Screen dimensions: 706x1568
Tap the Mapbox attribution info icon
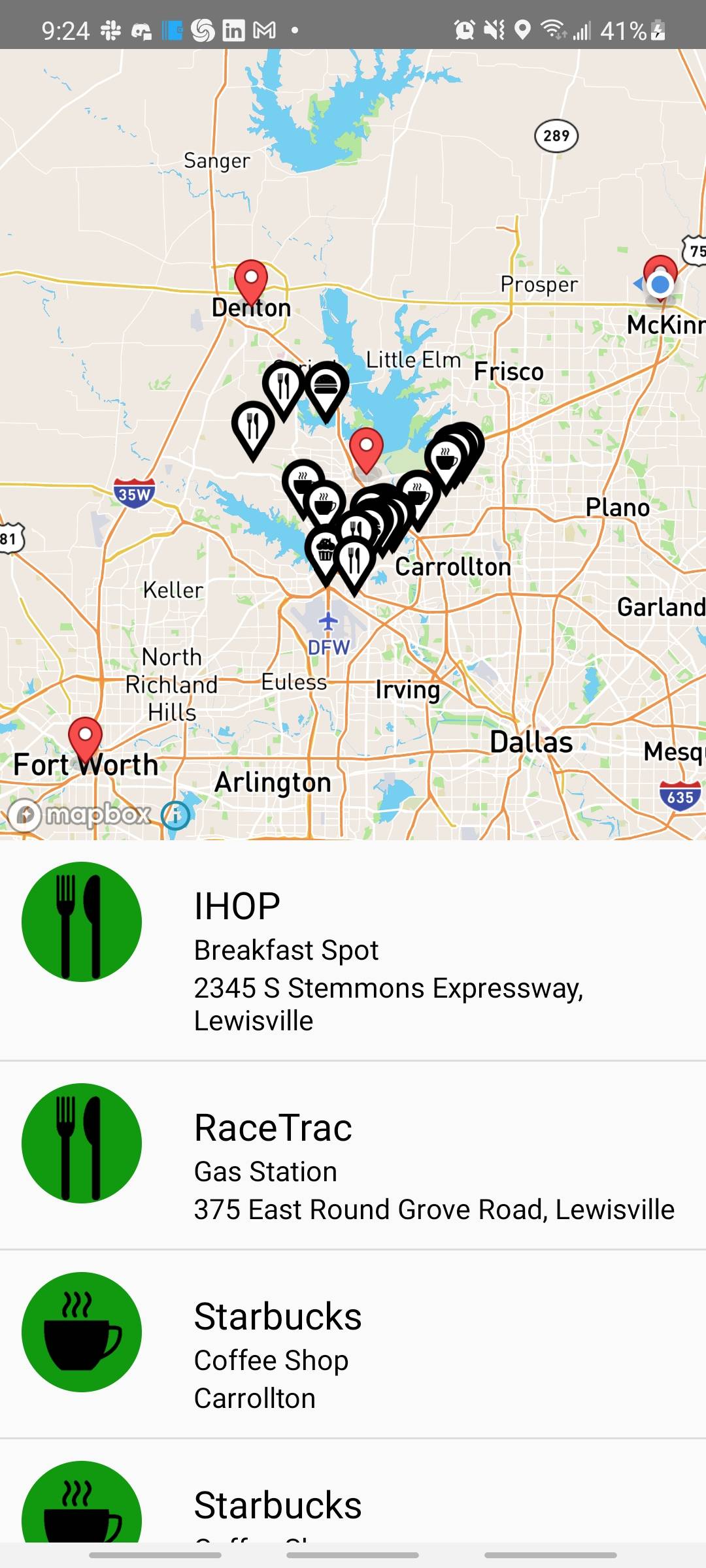pos(175,815)
